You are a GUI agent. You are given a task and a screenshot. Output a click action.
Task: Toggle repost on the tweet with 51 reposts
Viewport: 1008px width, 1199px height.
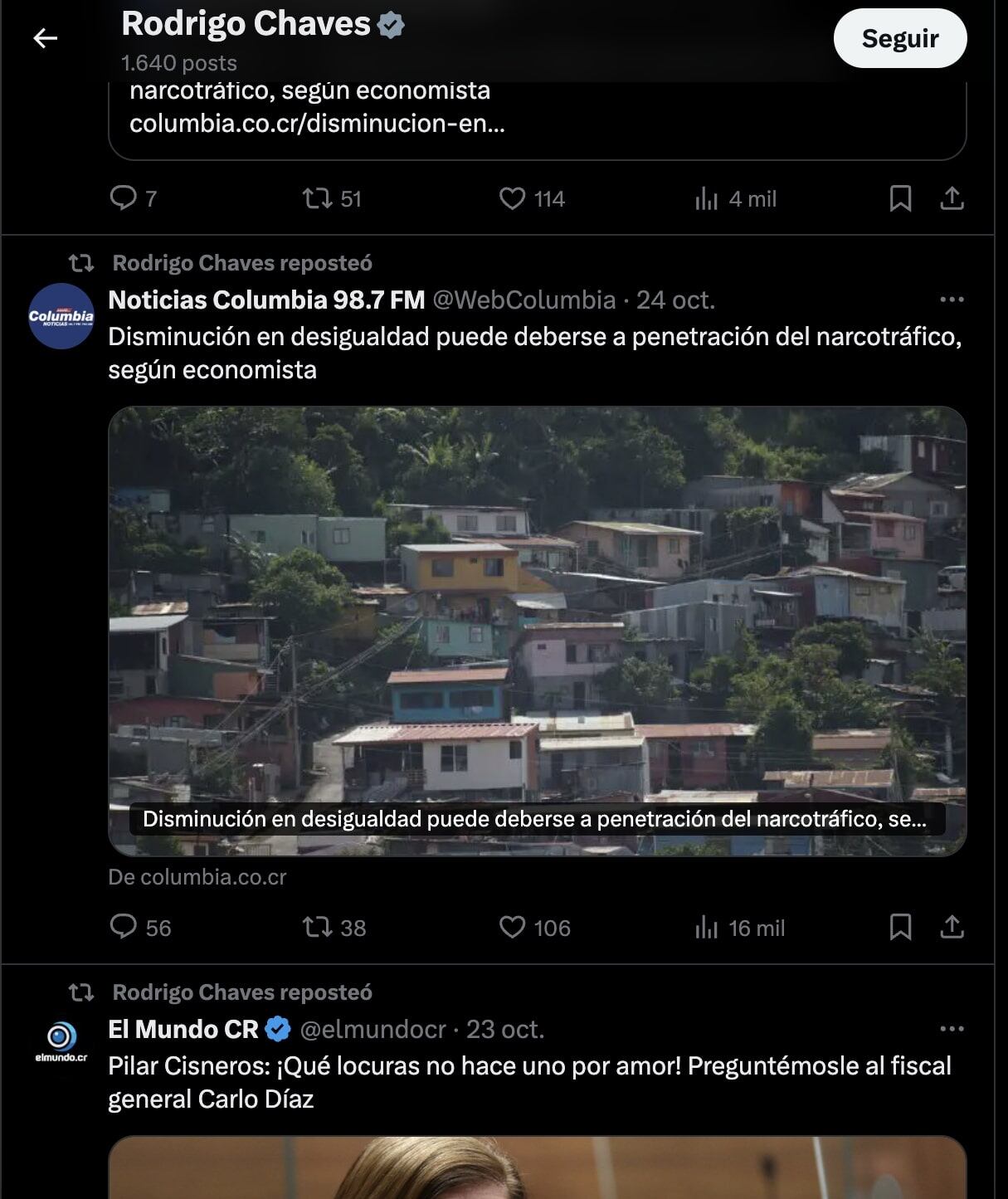tap(314, 198)
